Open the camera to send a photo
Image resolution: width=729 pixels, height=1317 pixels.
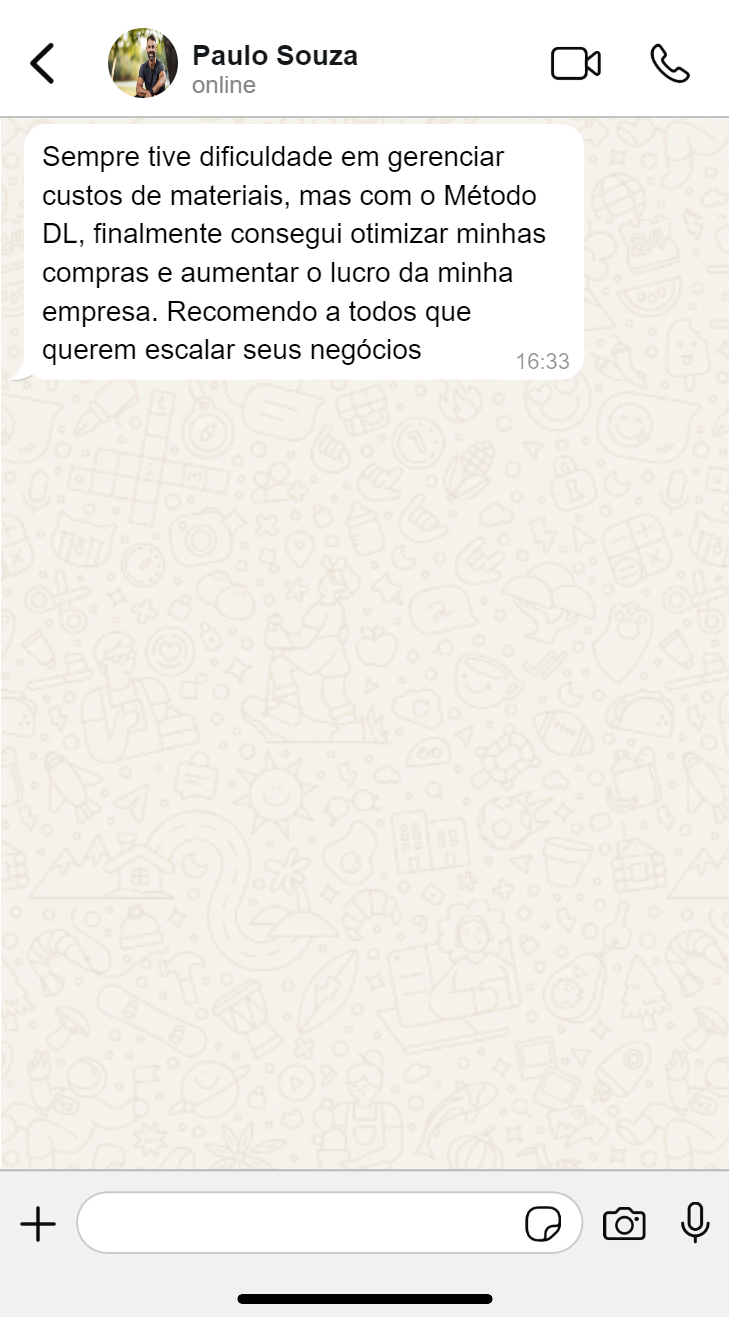(x=624, y=1223)
